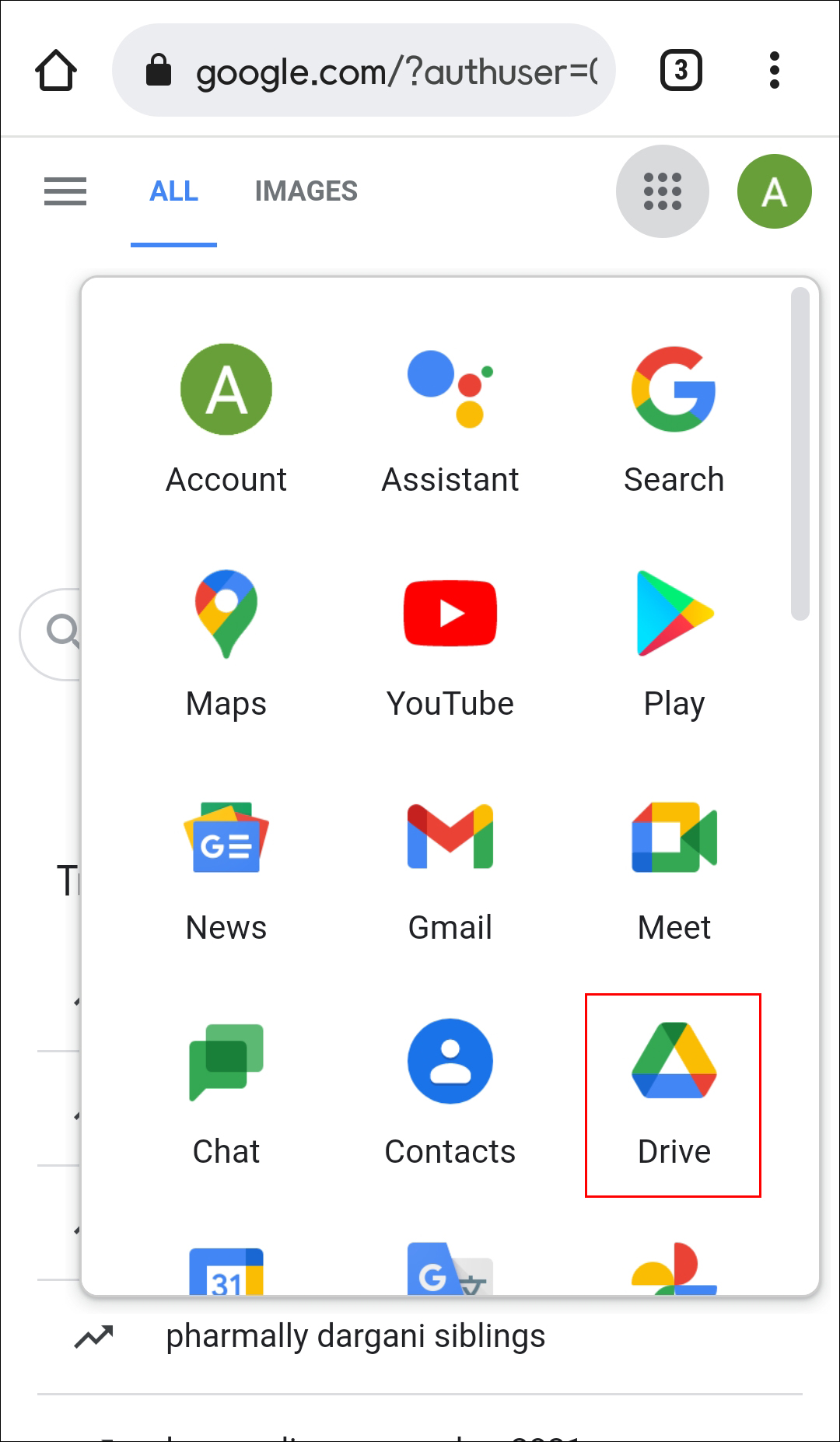The image size is (840, 1442).
Task: Switch to the Images tab
Action: click(x=306, y=191)
